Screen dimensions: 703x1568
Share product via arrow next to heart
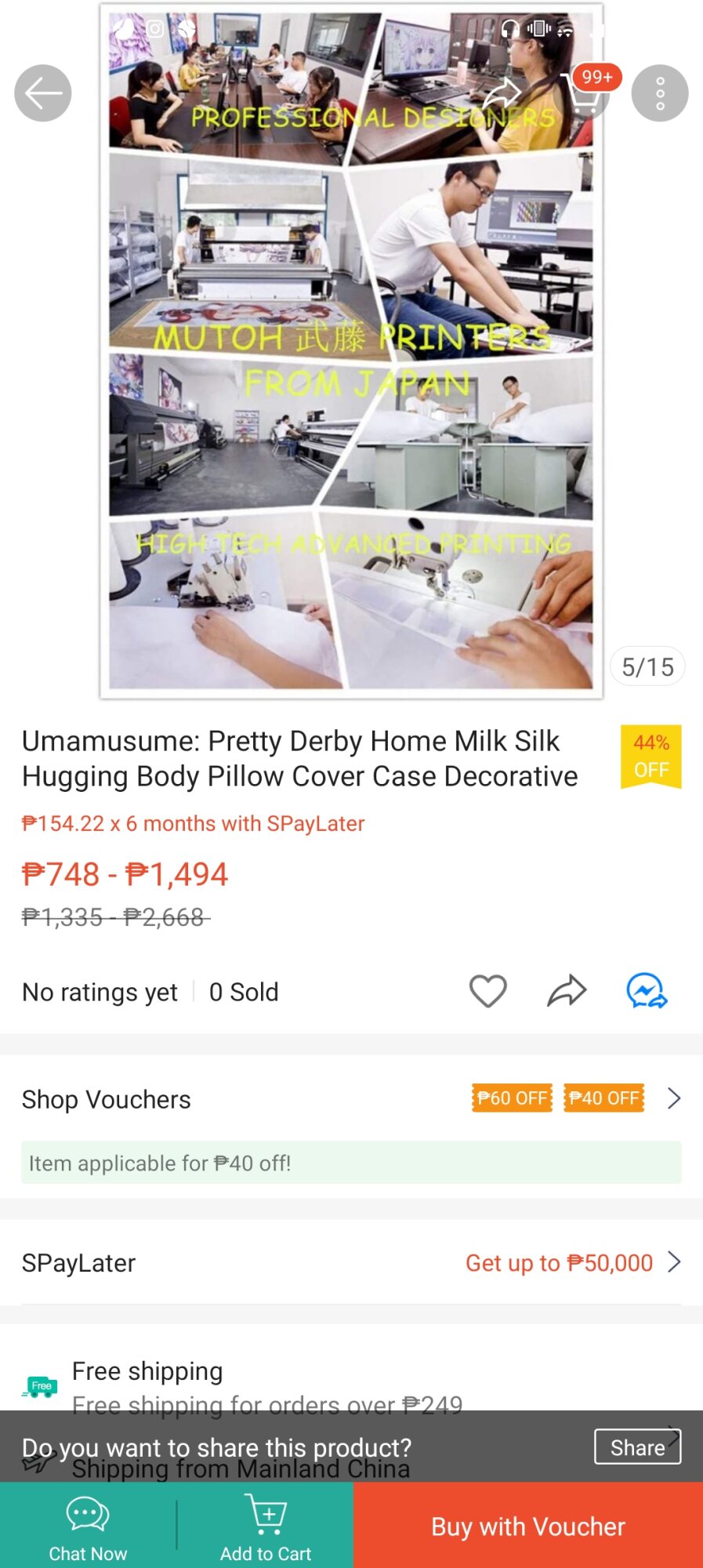(567, 991)
